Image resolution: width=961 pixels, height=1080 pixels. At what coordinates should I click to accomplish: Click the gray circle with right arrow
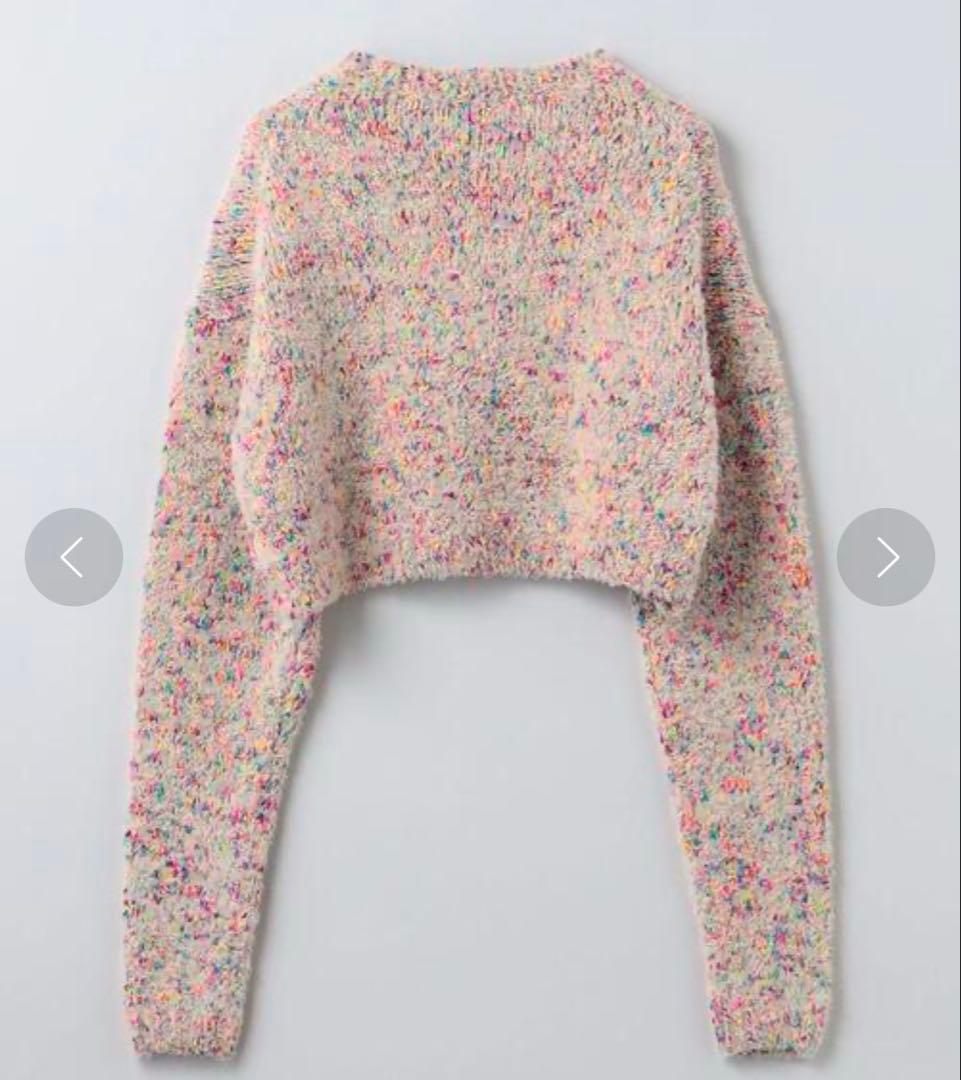886,556
